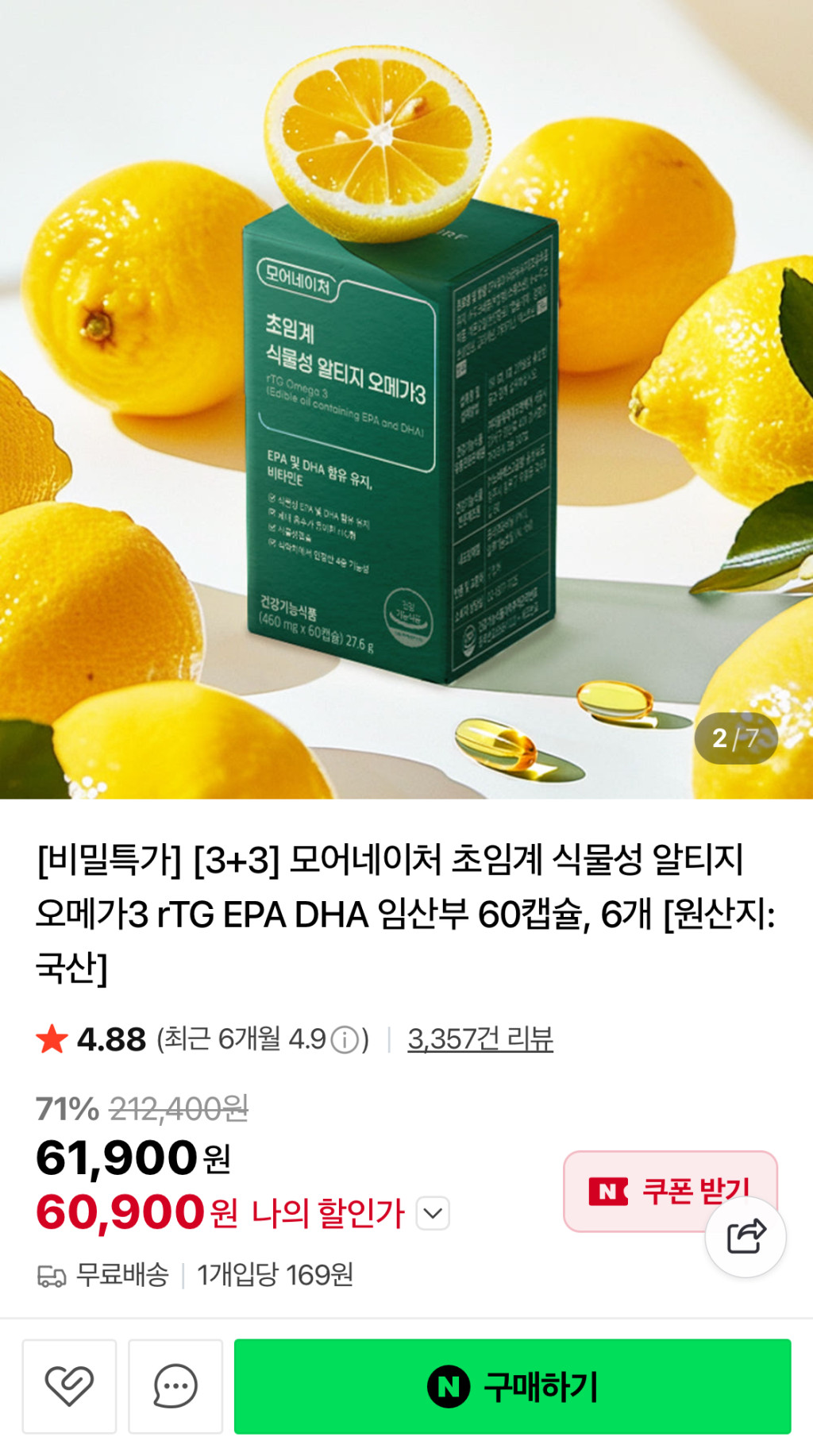Open the chat inquiry speech bubble icon

tap(175, 1386)
